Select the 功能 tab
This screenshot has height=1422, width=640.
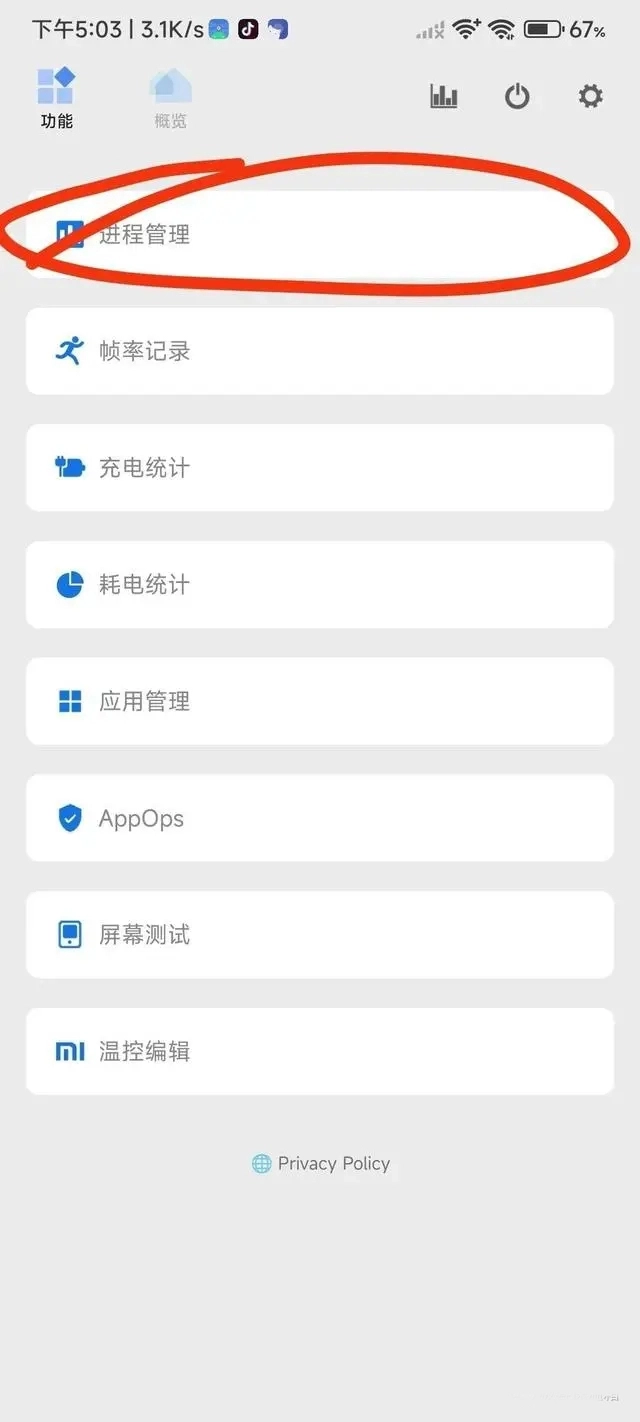(57, 99)
